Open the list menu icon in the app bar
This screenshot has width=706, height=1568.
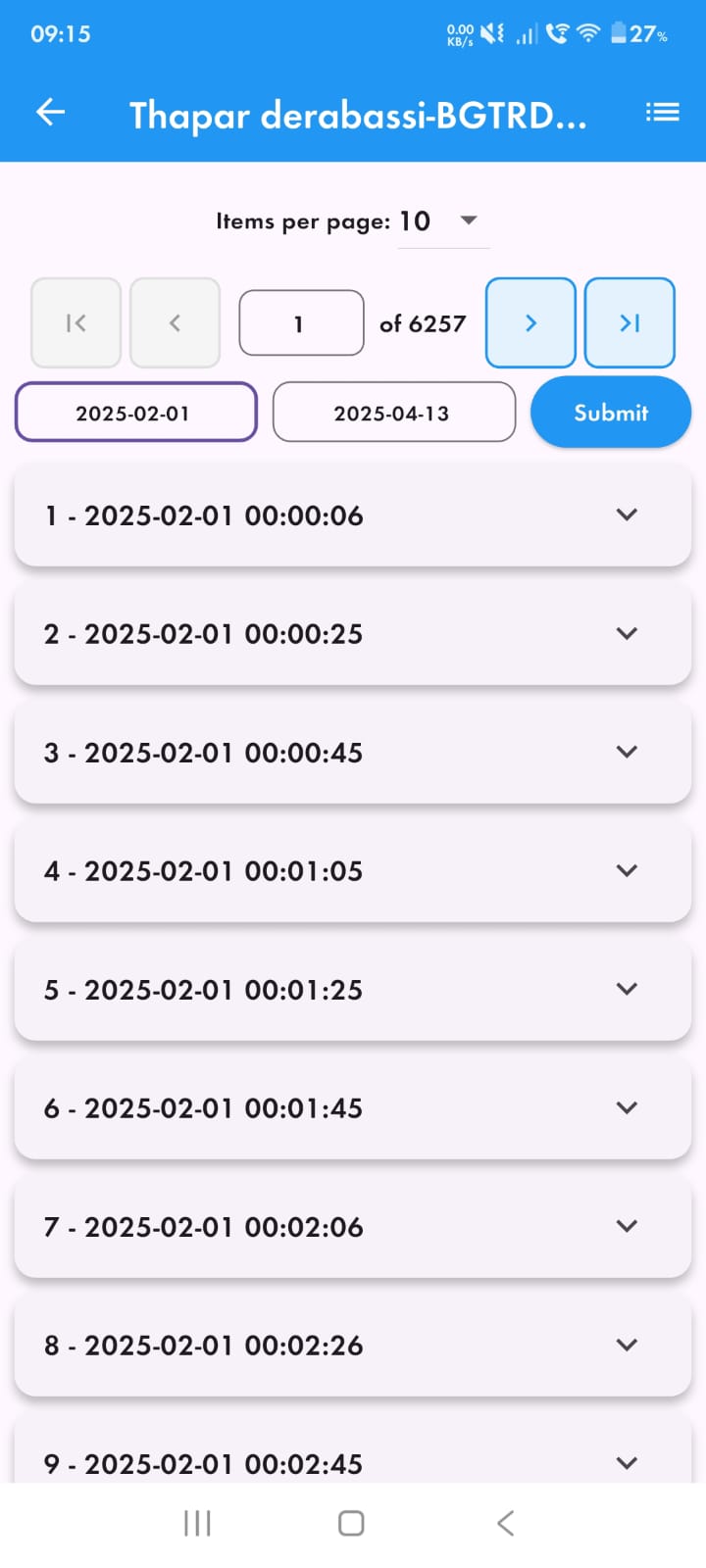coord(662,113)
